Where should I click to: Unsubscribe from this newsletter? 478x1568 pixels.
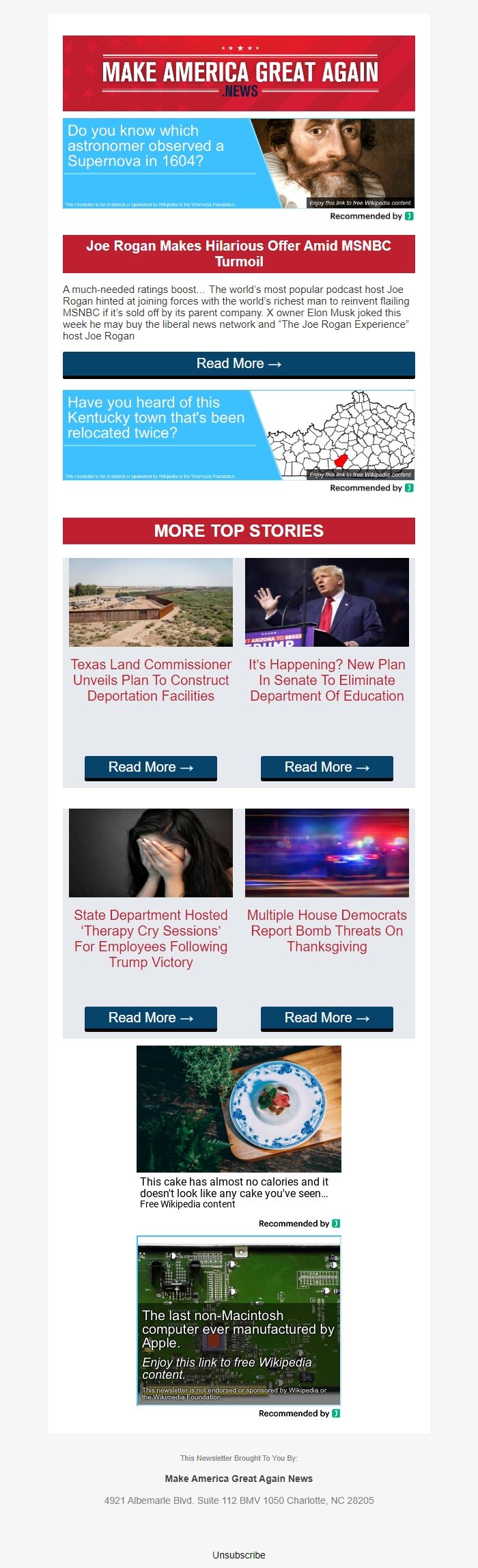[x=238, y=1555]
